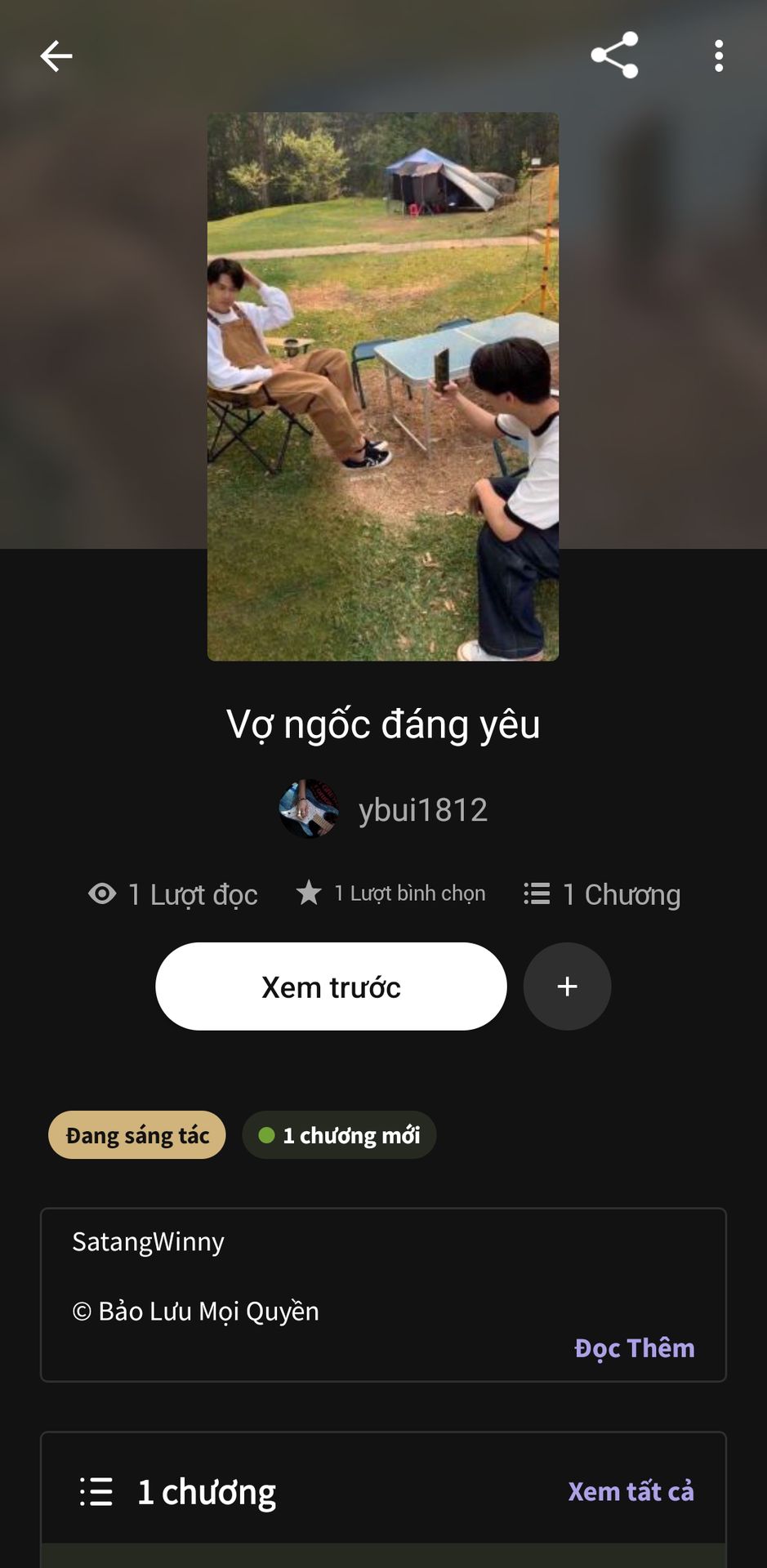Go back using the top arrow
Screen dimensions: 767x1568
(x=56, y=56)
